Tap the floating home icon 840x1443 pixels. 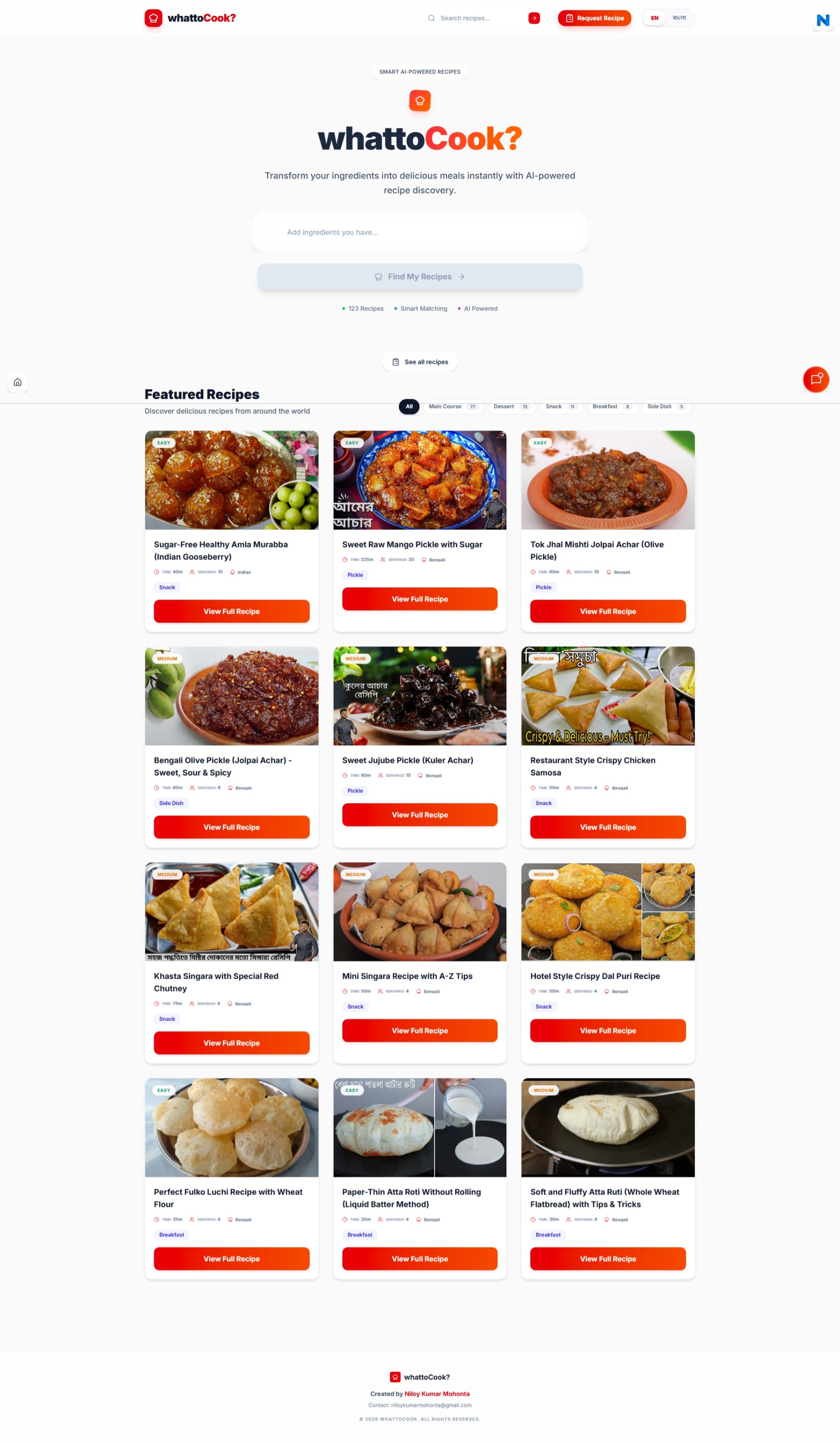tap(18, 382)
